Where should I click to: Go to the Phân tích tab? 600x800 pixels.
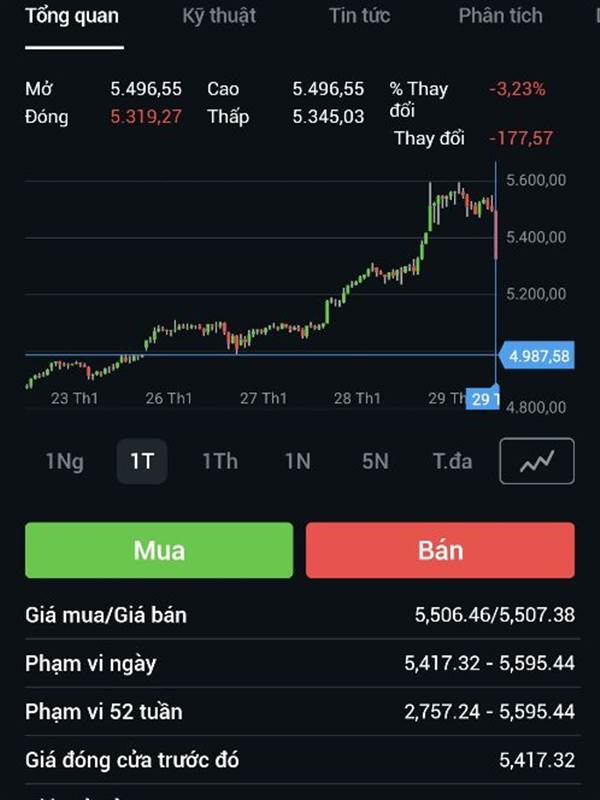click(x=501, y=16)
